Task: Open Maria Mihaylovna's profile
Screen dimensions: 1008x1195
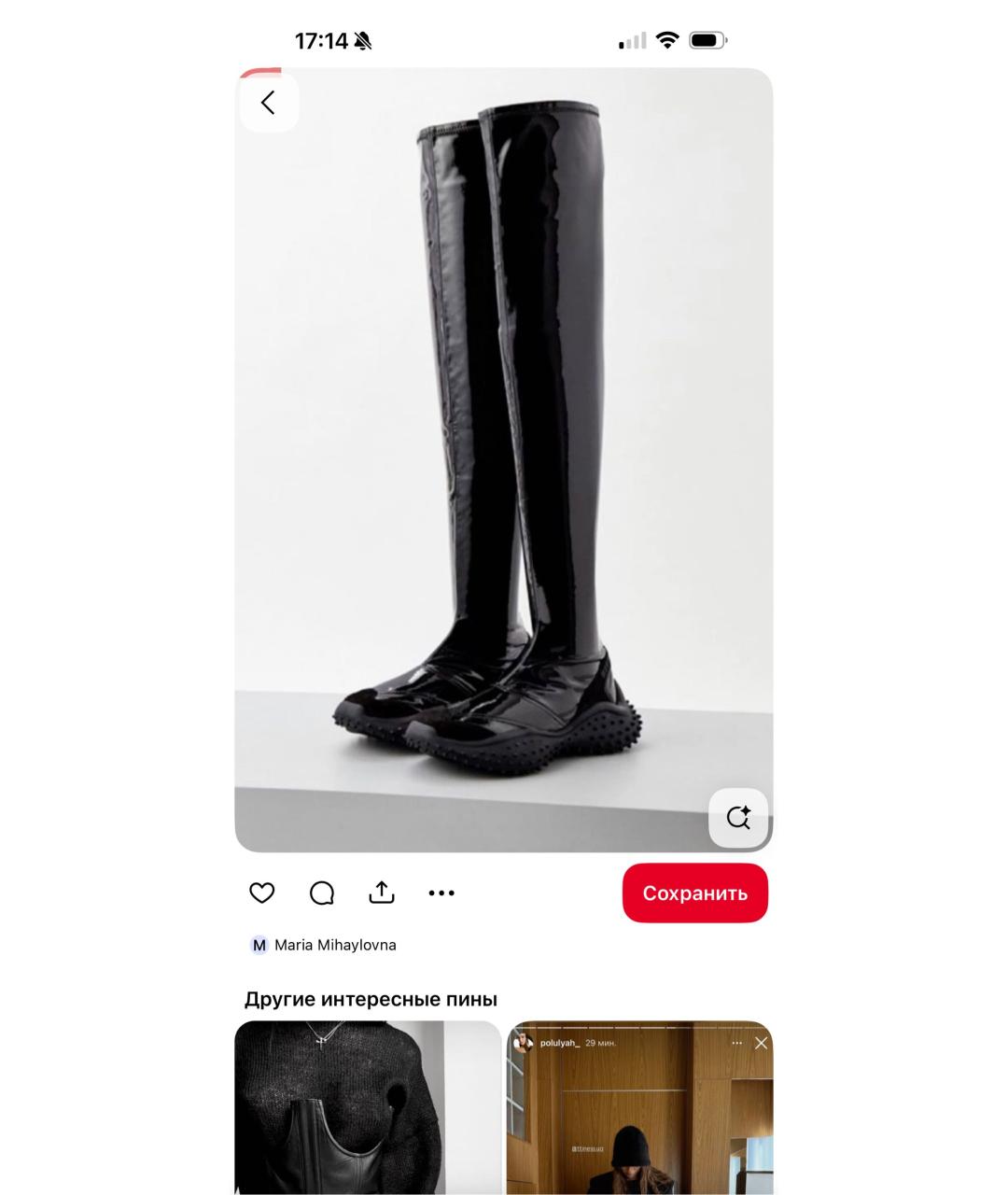Action: (335, 945)
